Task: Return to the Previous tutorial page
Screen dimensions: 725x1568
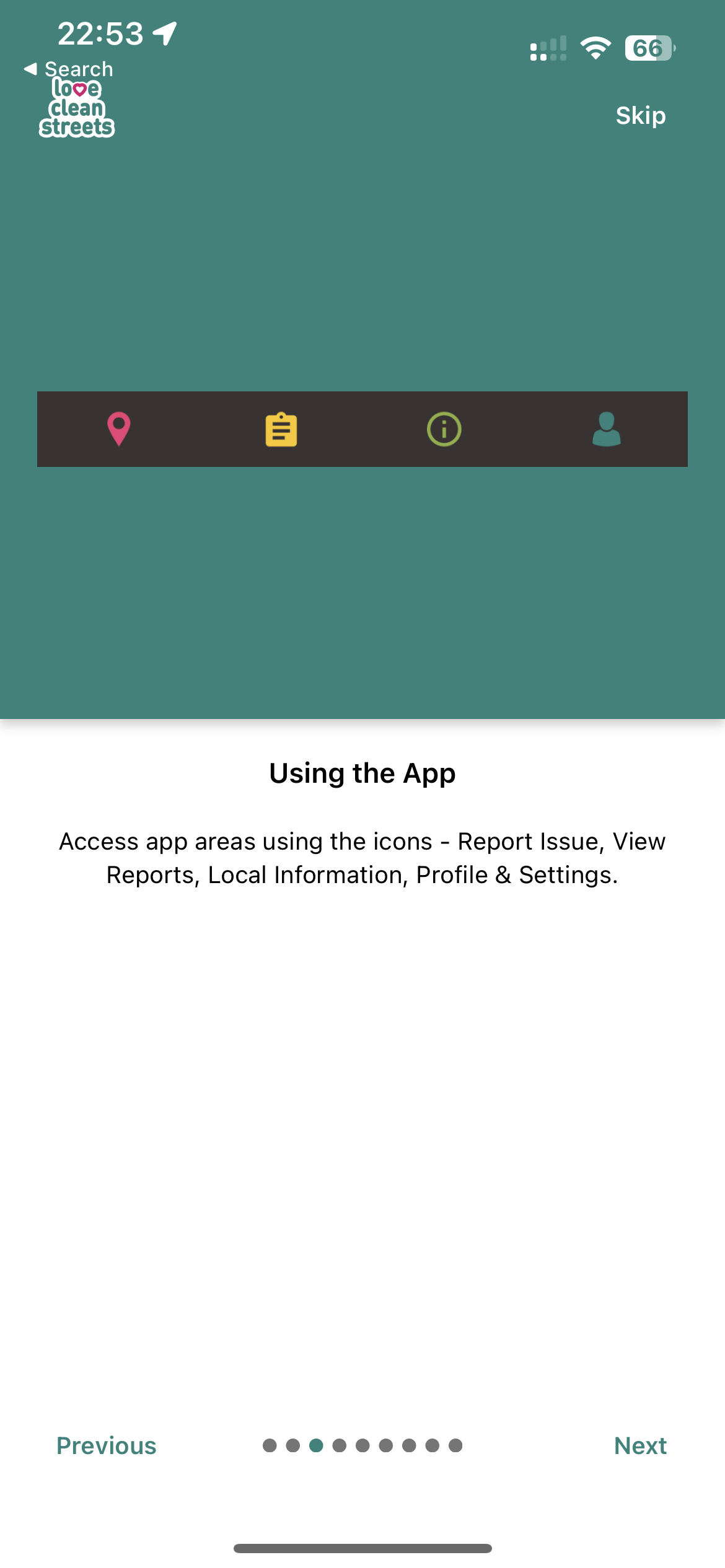Action: 107,1445
